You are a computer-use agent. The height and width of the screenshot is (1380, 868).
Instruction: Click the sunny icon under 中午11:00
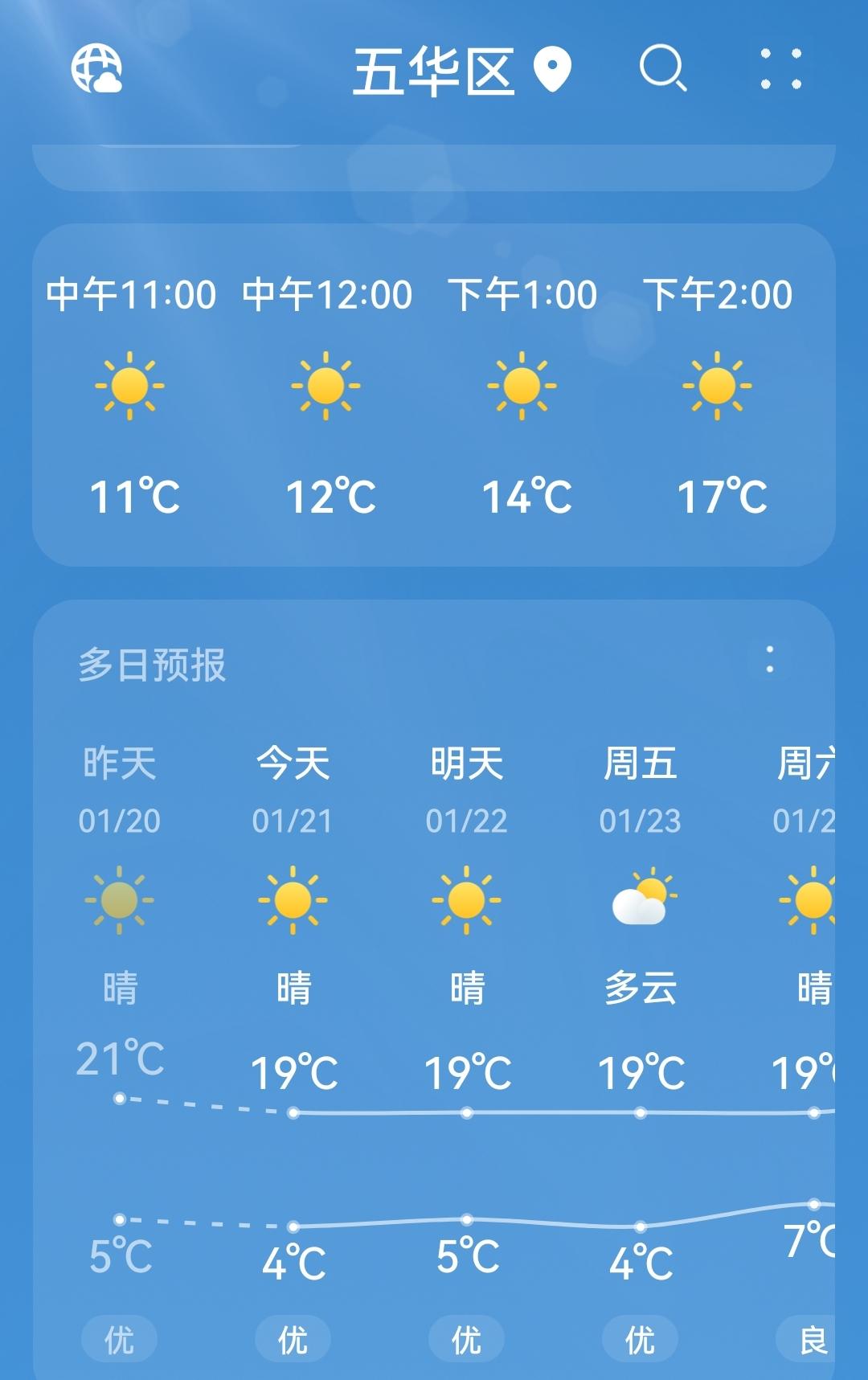131,386
